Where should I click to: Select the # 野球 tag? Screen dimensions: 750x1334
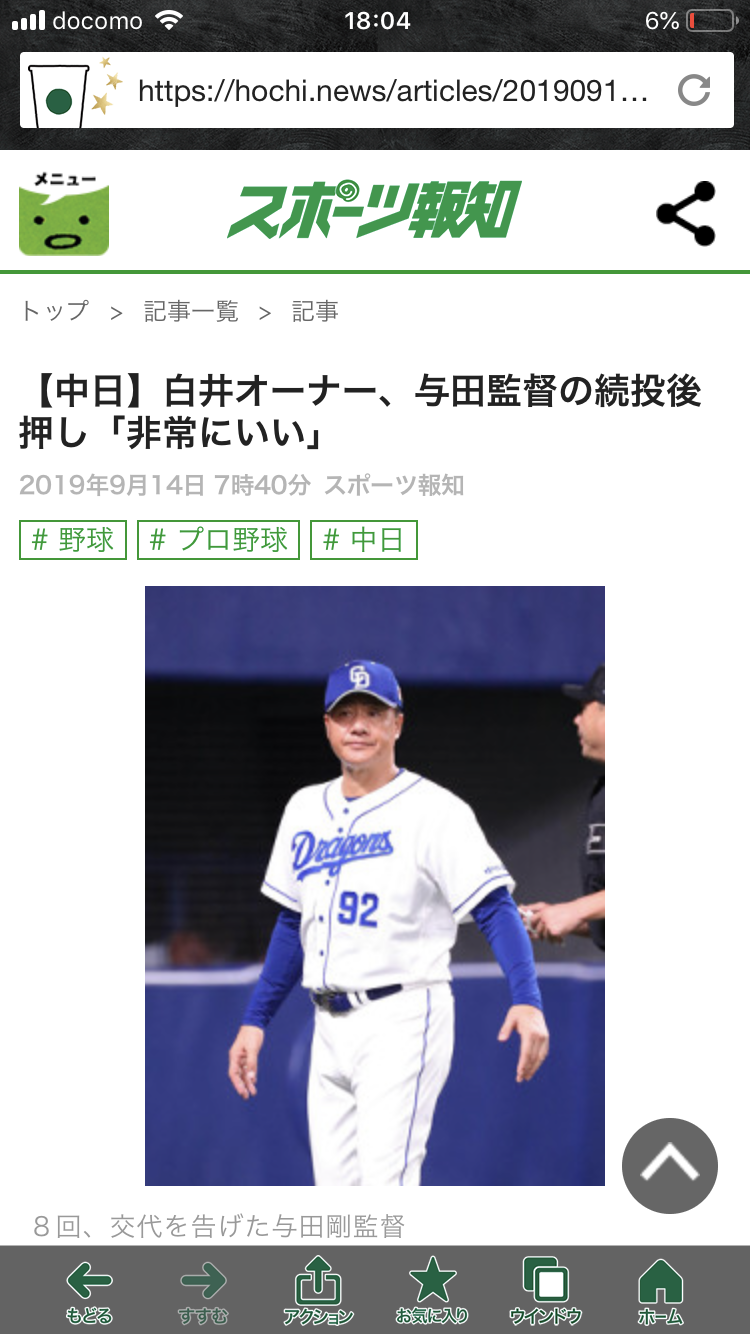(73, 541)
